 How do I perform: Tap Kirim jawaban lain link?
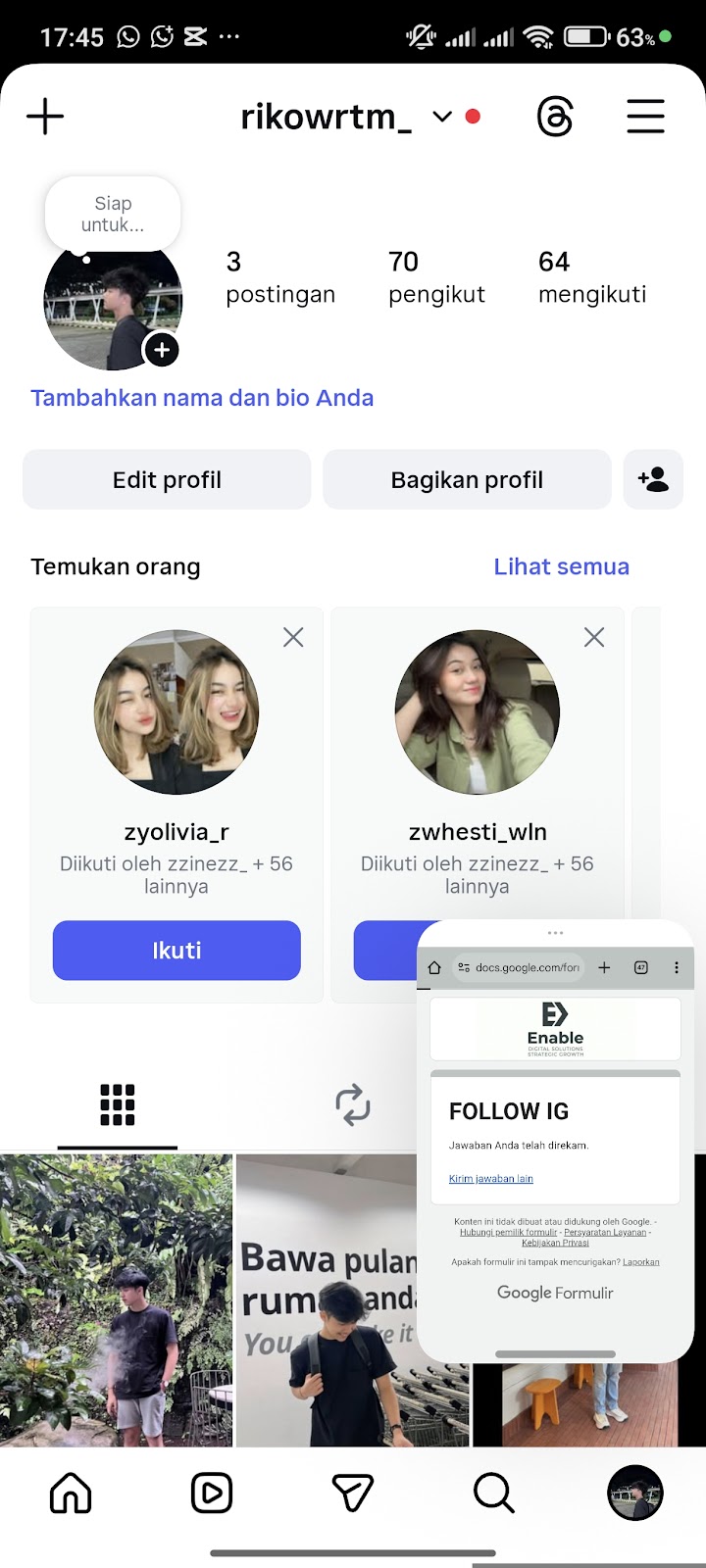tap(490, 1179)
